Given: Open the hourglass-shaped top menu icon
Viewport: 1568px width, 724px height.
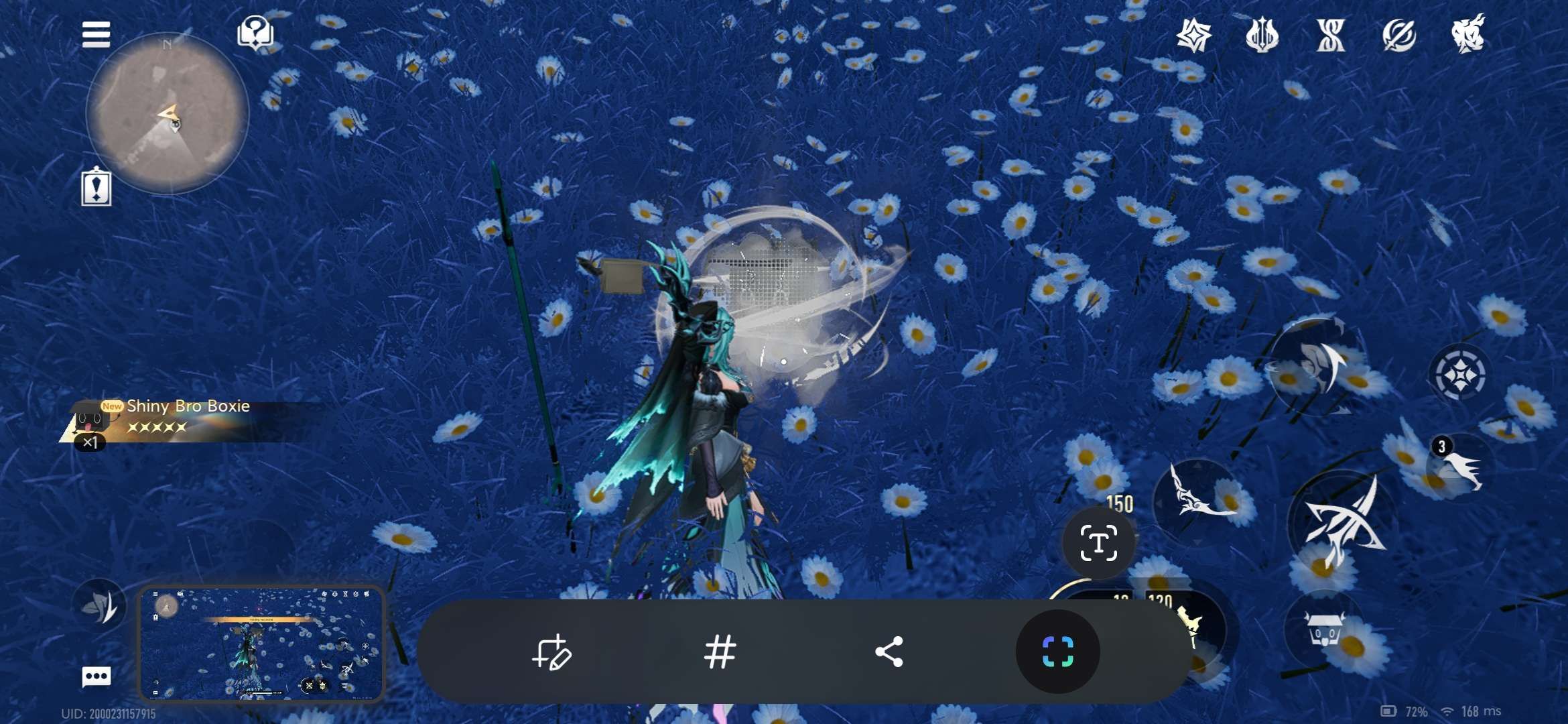Looking at the screenshot, I should tap(1331, 35).
